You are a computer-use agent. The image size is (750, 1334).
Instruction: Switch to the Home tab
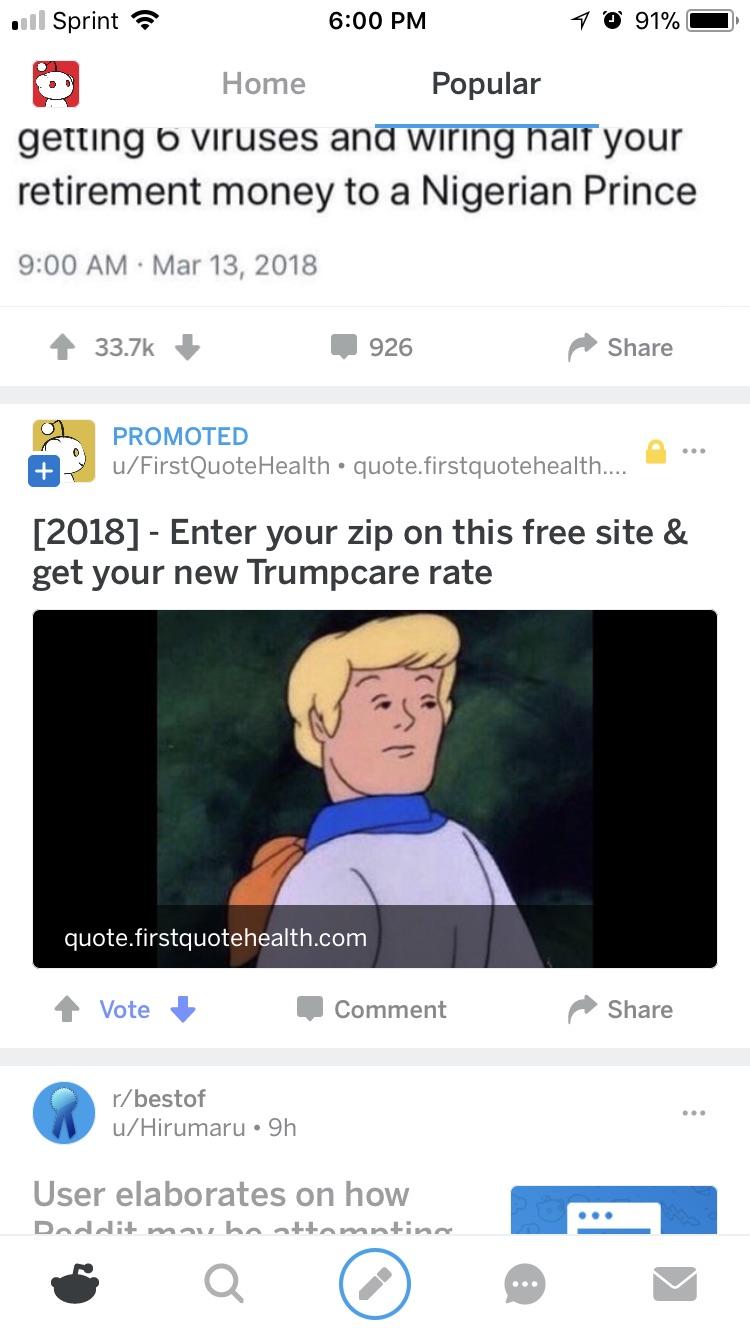(x=264, y=84)
